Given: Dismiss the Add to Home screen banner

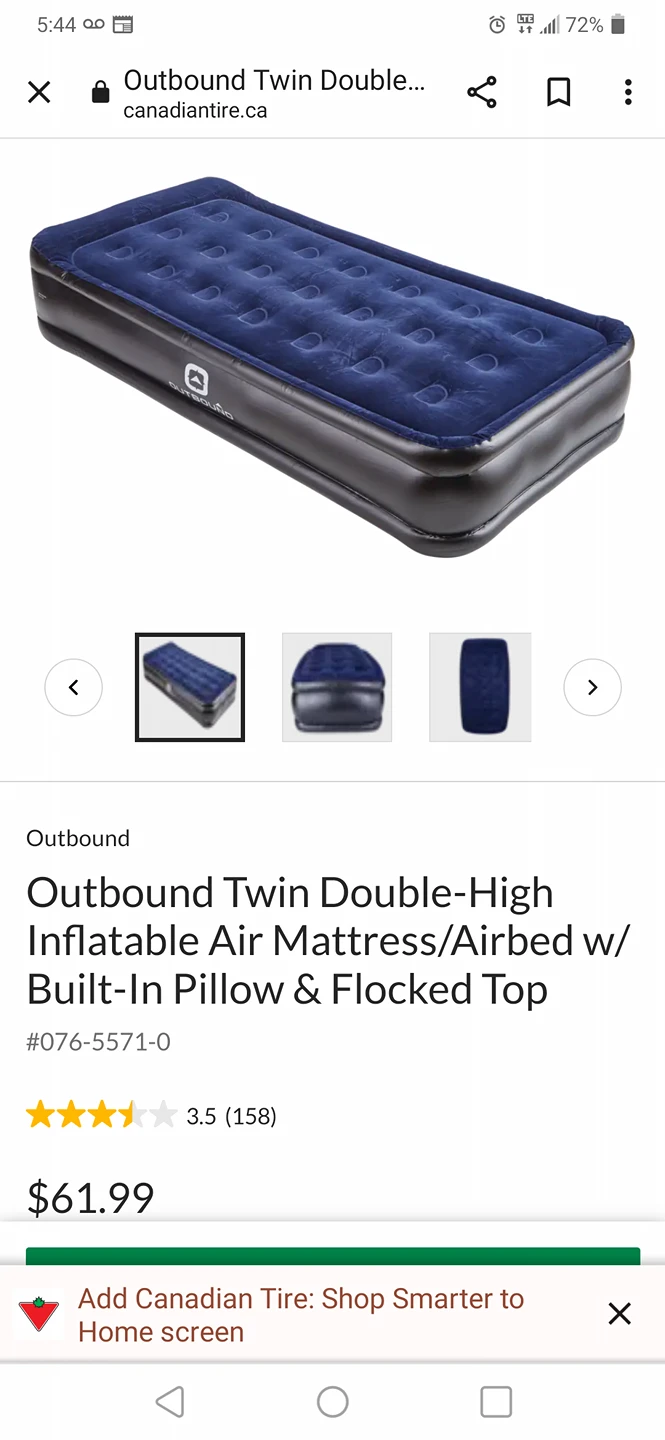Looking at the screenshot, I should [x=620, y=1313].
